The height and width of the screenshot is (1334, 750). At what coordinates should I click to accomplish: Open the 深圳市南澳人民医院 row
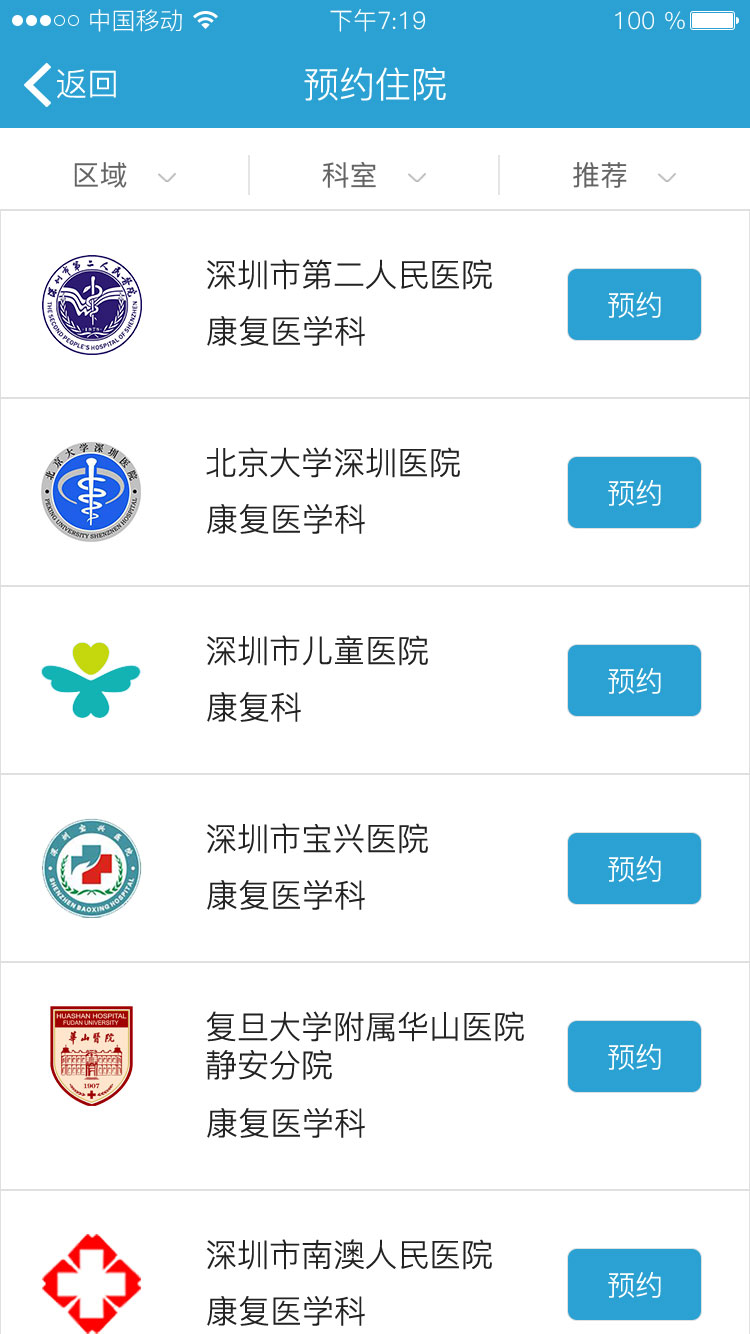[375, 1263]
